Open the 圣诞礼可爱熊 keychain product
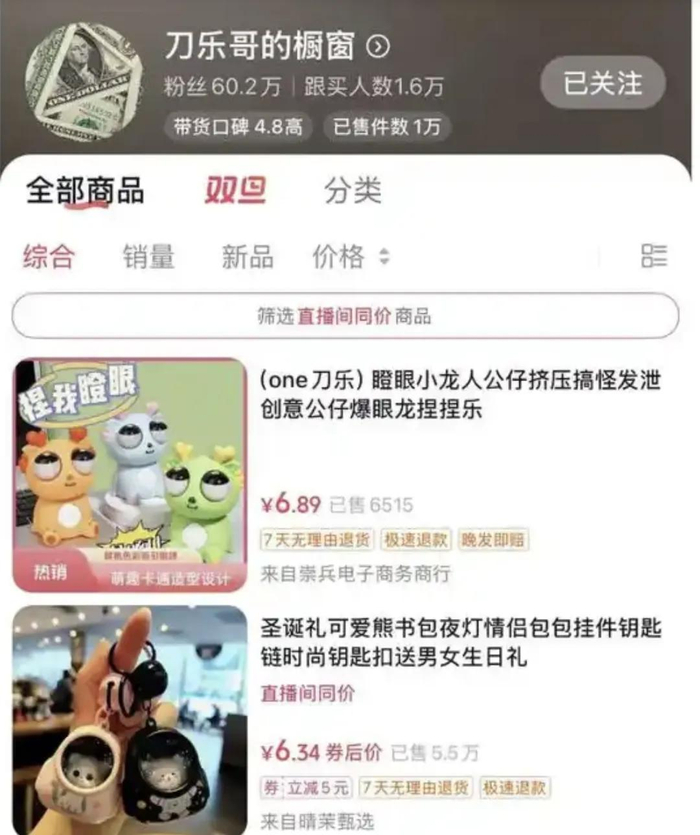700x835 pixels. (x=345, y=719)
